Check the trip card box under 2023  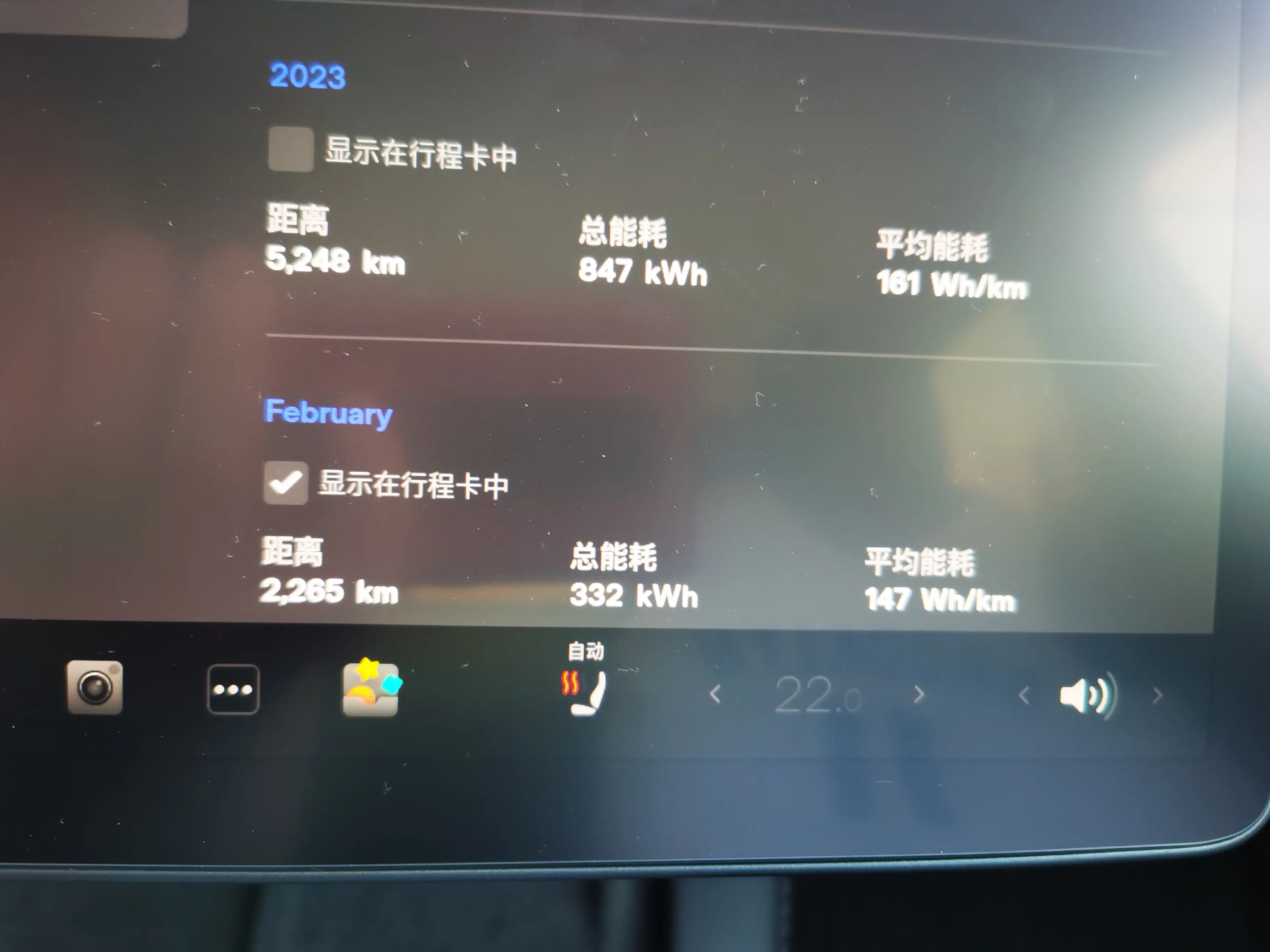[x=291, y=149]
